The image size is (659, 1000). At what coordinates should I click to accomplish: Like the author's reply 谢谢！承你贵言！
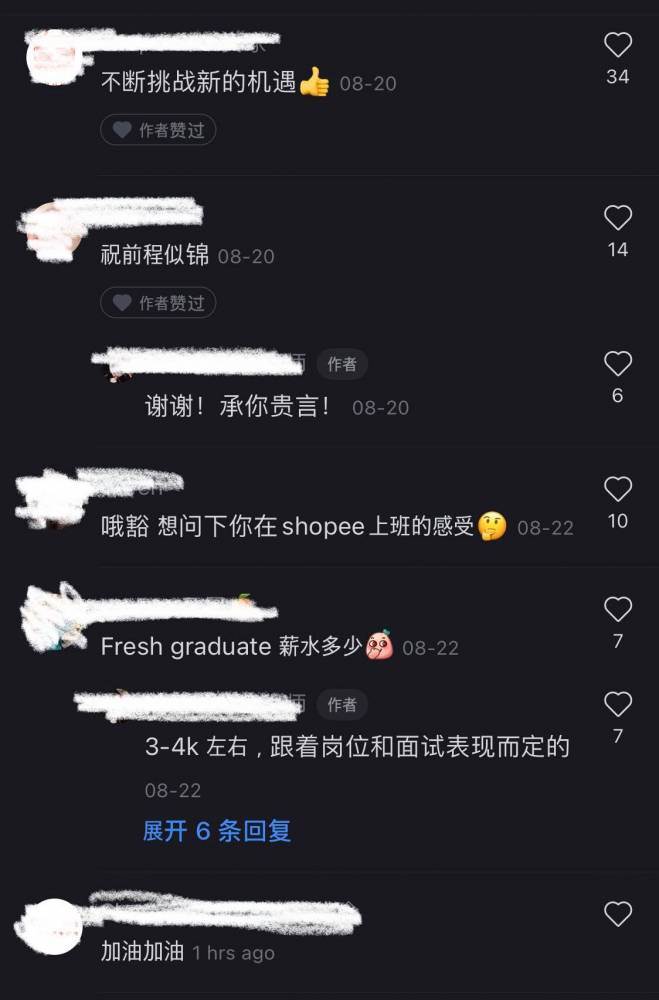pyautogui.click(x=618, y=364)
